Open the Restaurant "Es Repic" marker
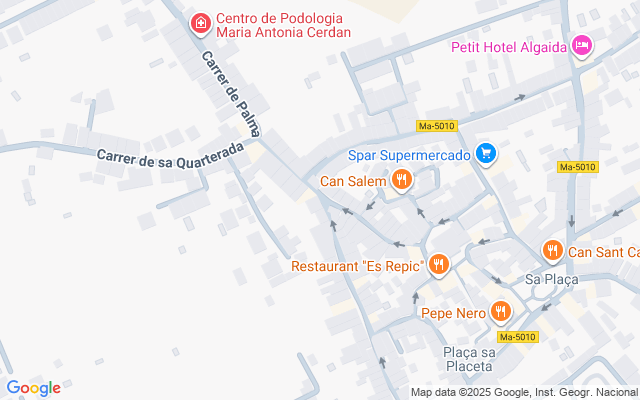Image resolution: width=640 pixels, height=400 pixels. [x=438, y=265]
